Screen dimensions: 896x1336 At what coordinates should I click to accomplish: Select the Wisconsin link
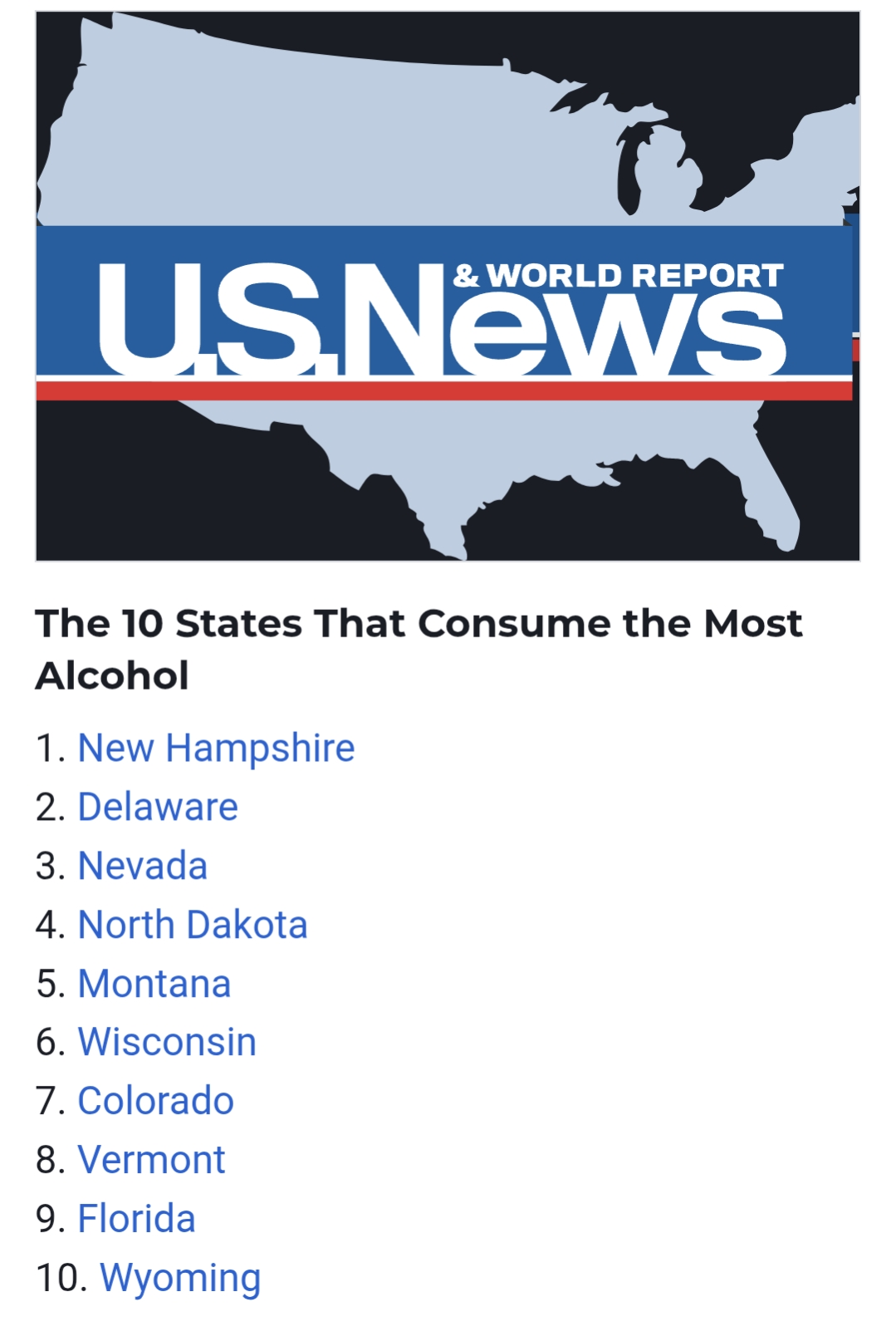[x=167, y=1042]
